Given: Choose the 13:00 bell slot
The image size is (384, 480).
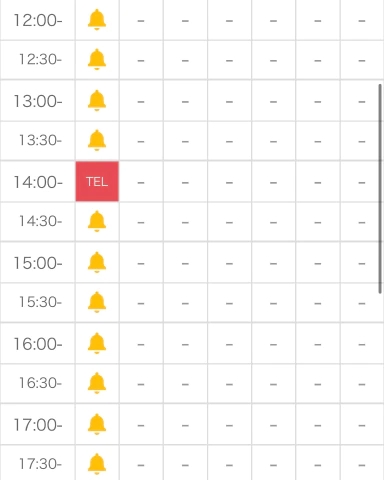Looking at the screenshot, I should click(x=97, y=100).
